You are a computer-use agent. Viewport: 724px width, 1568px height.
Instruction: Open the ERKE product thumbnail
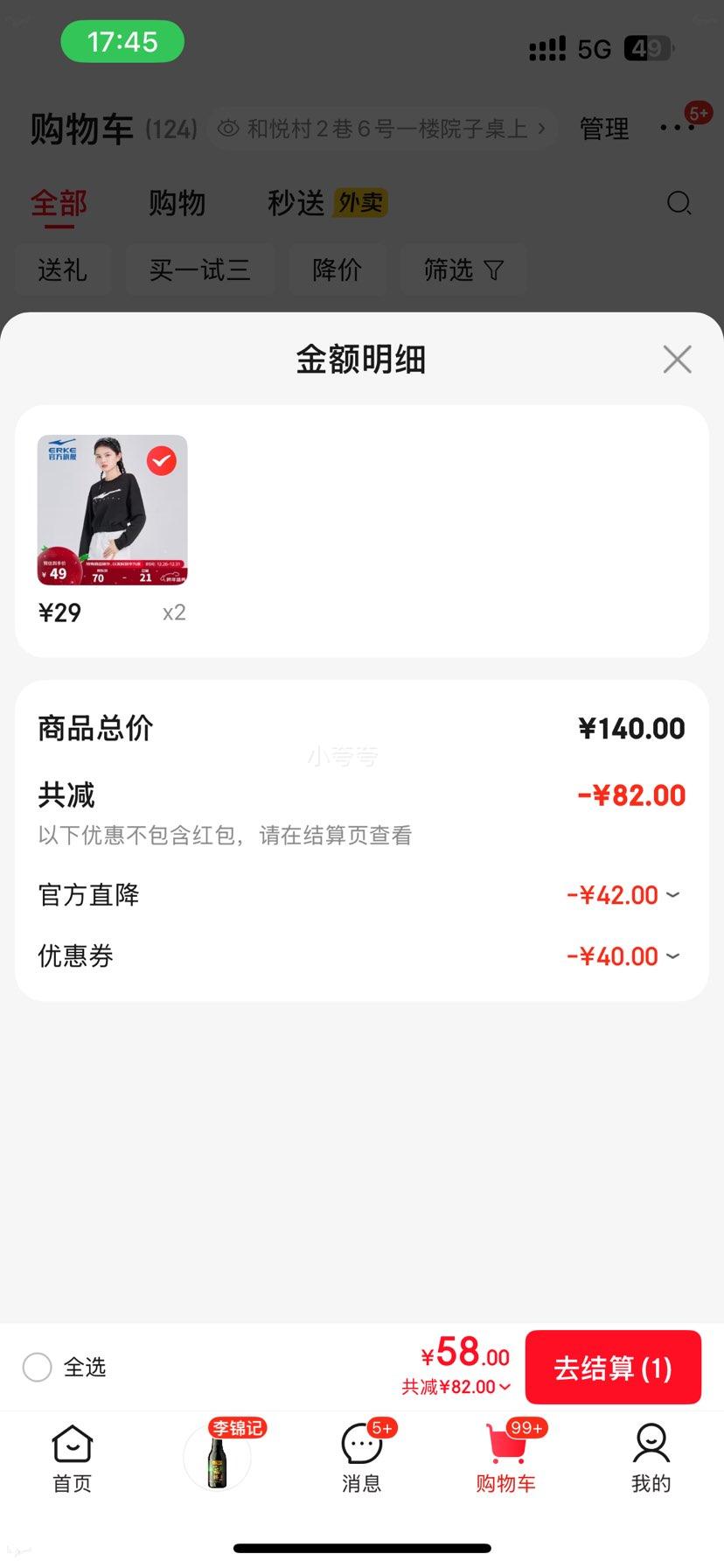112,510
